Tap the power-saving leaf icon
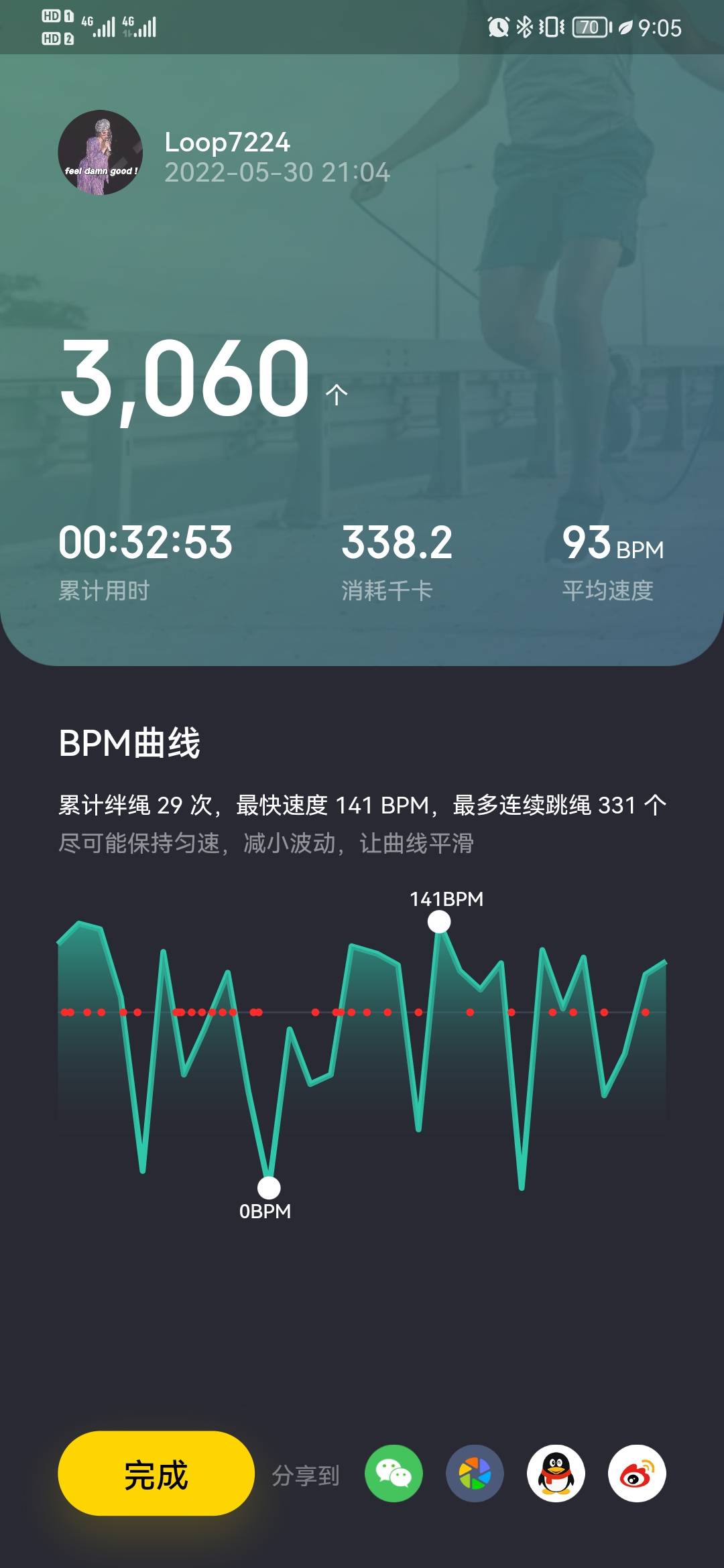This screenshot has width=724, height=1568. (x=627, y=25)
